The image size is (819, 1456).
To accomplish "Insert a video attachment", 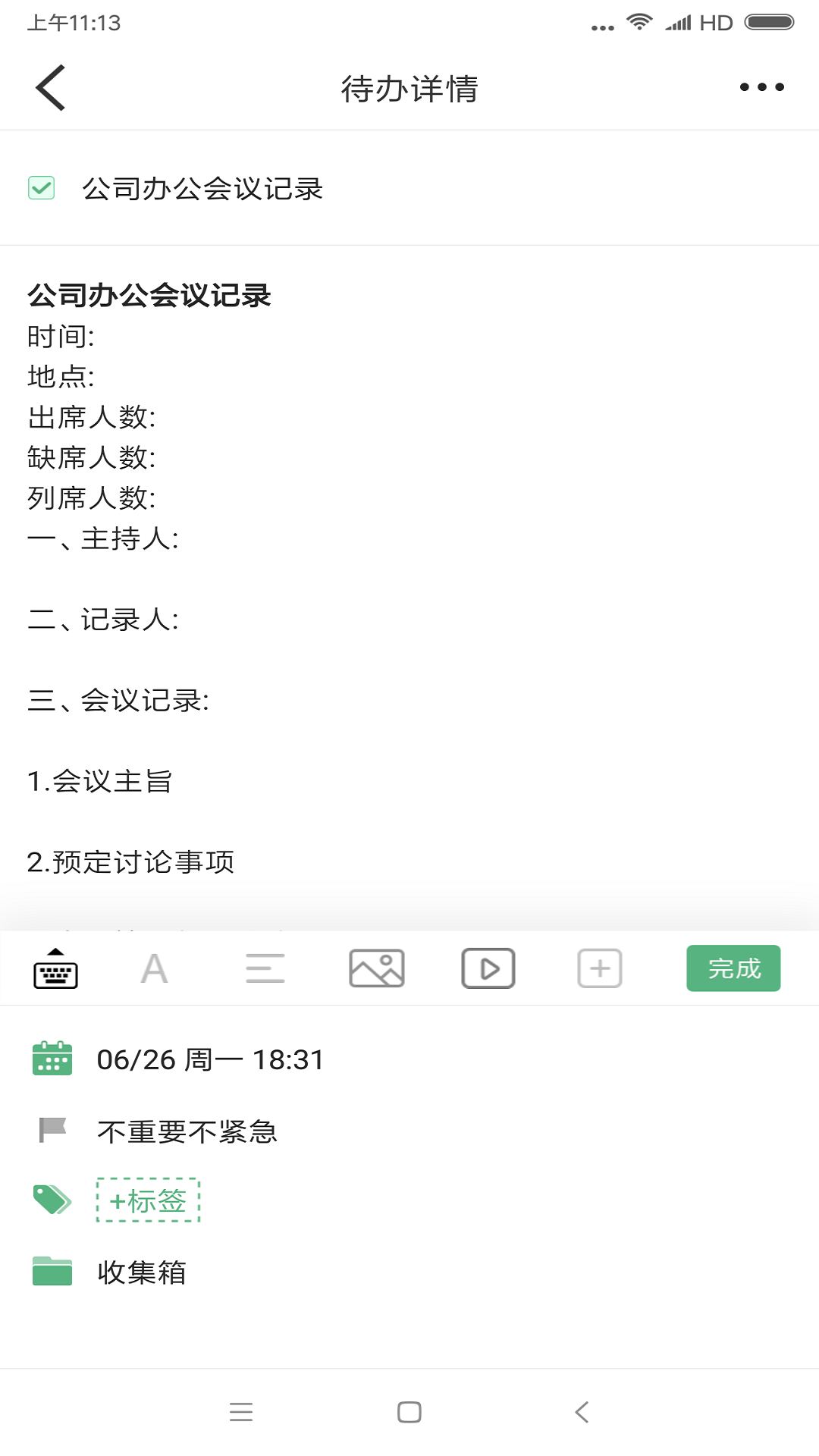I will (x=488, y=968).
